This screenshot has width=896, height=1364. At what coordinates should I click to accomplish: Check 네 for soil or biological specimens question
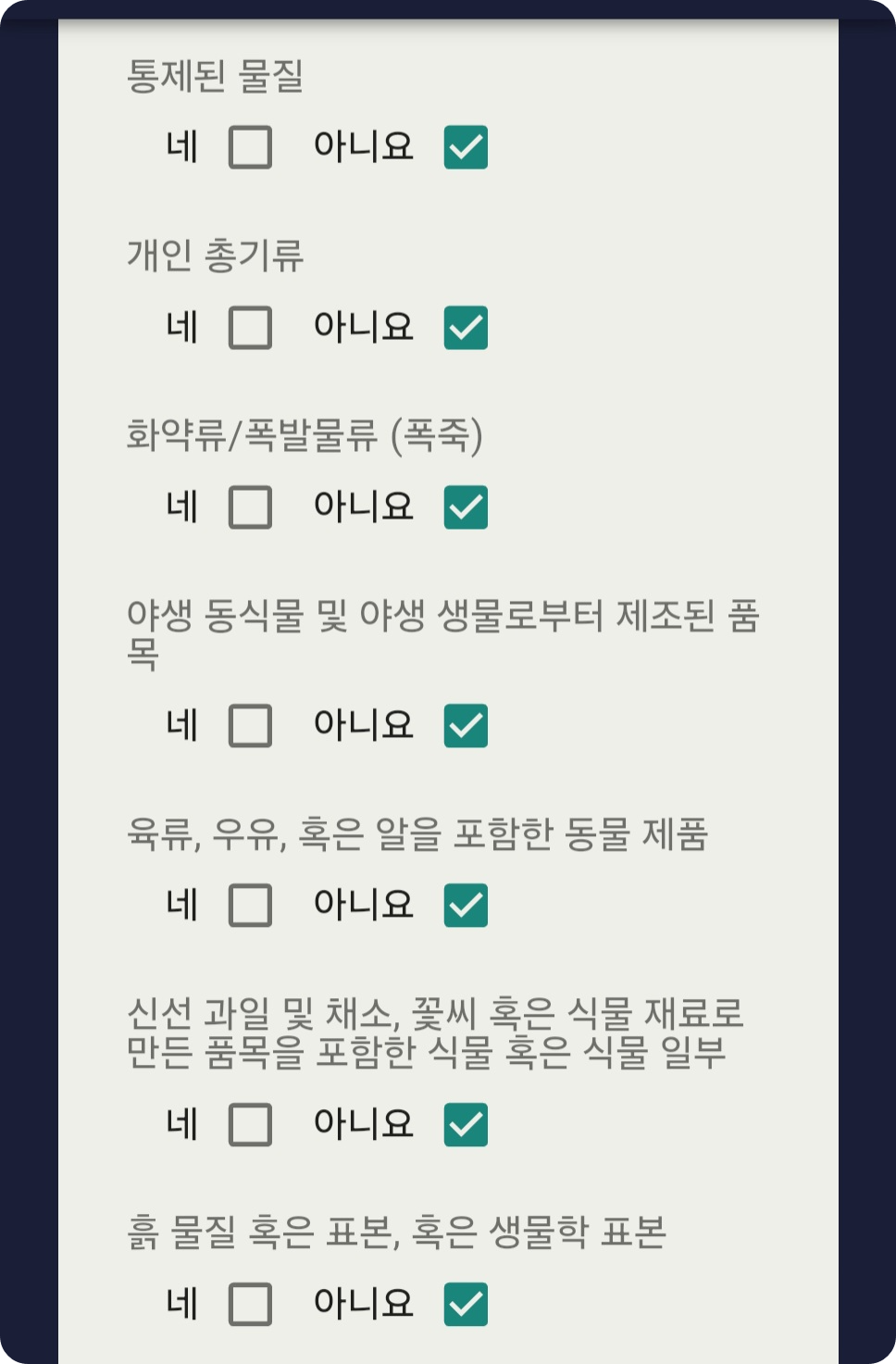tap(250, 1305)
